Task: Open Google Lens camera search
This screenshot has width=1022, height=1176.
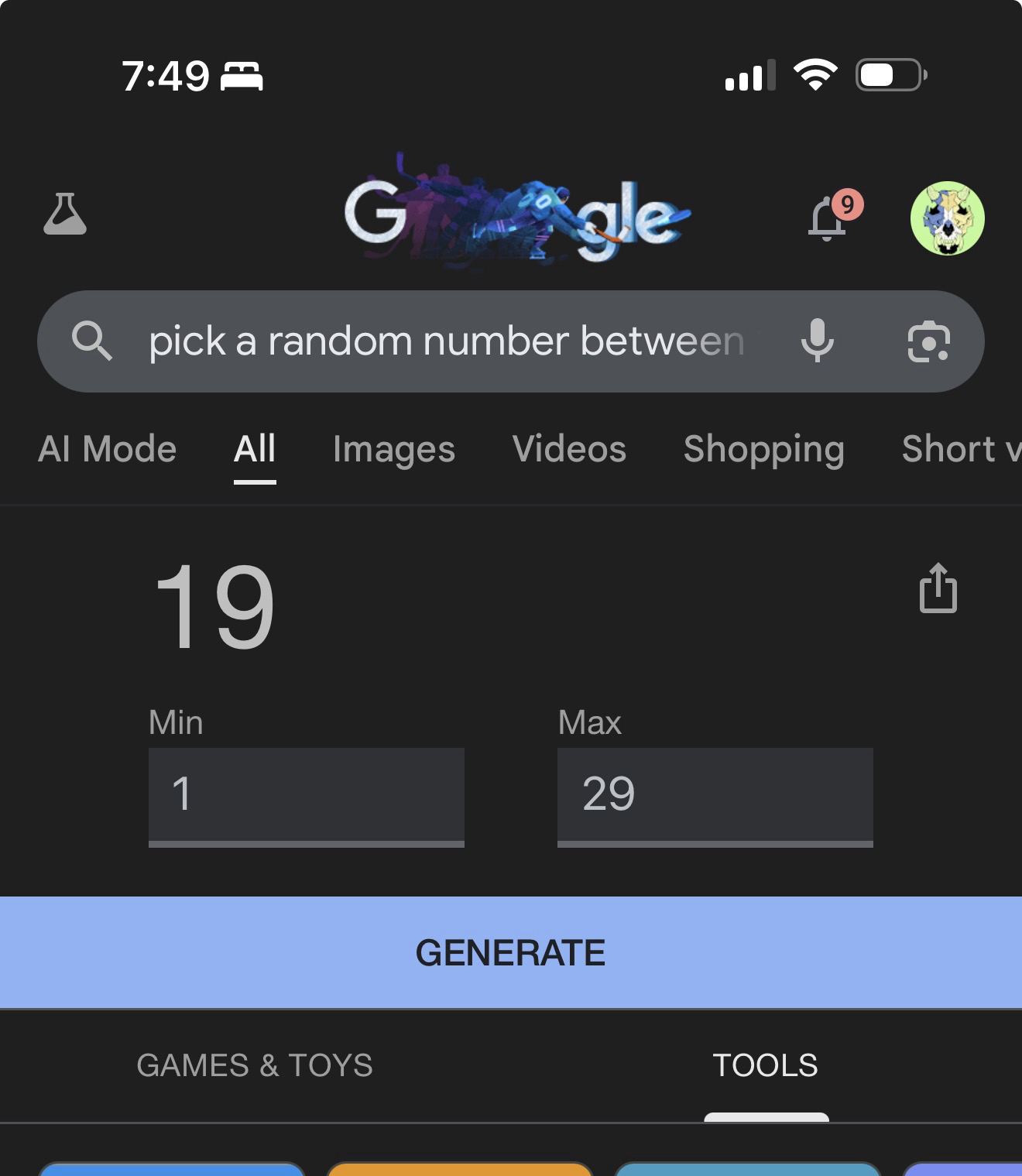Action: 928,341
